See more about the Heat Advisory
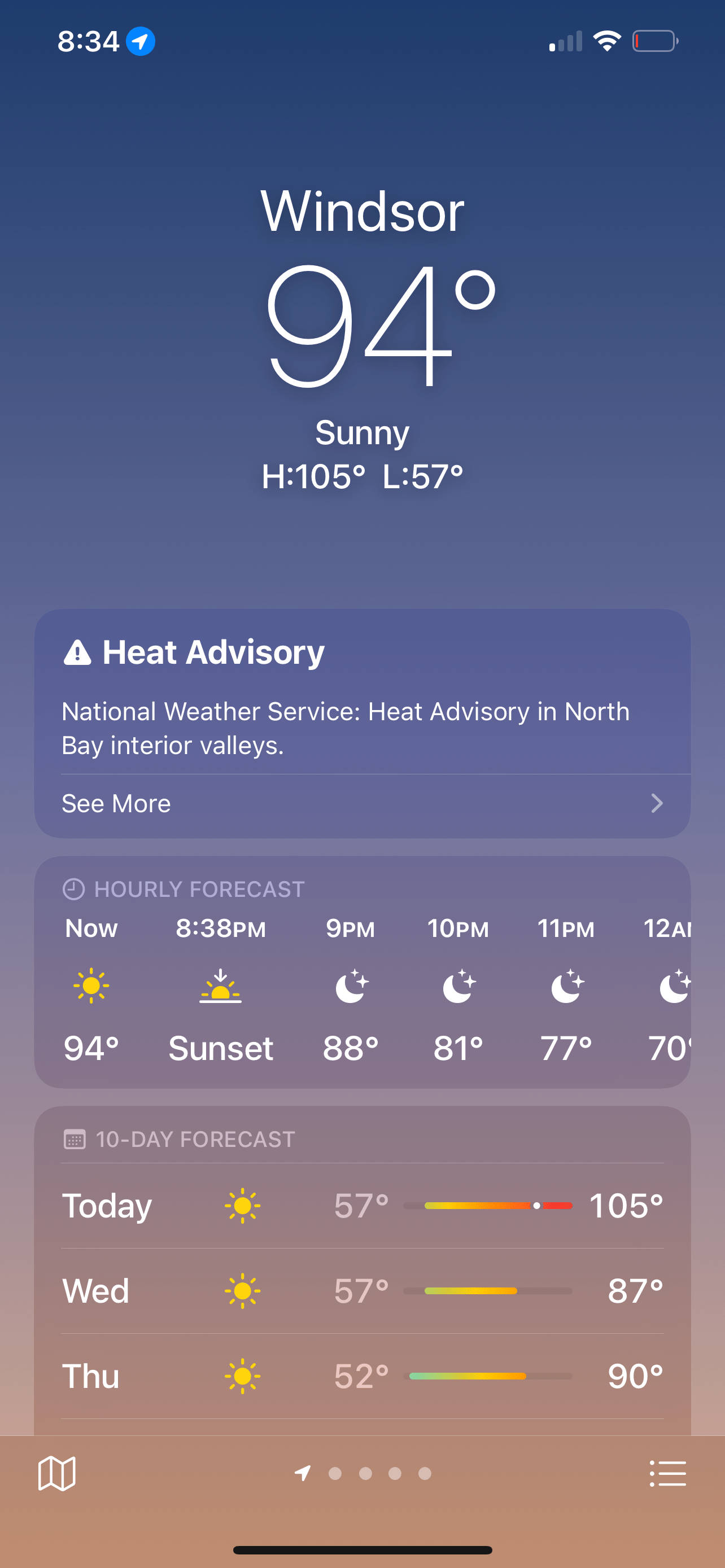 361,804
